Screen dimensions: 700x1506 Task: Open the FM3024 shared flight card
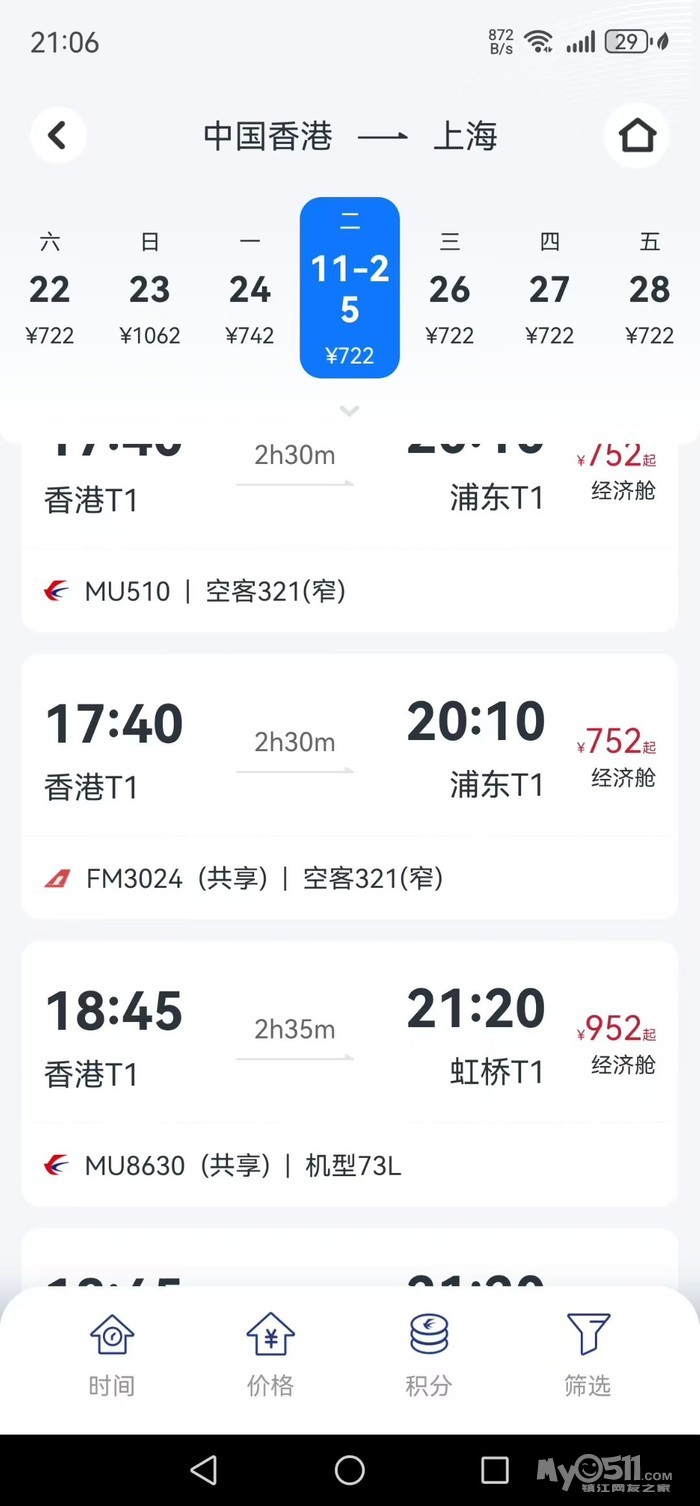(350, 786)
